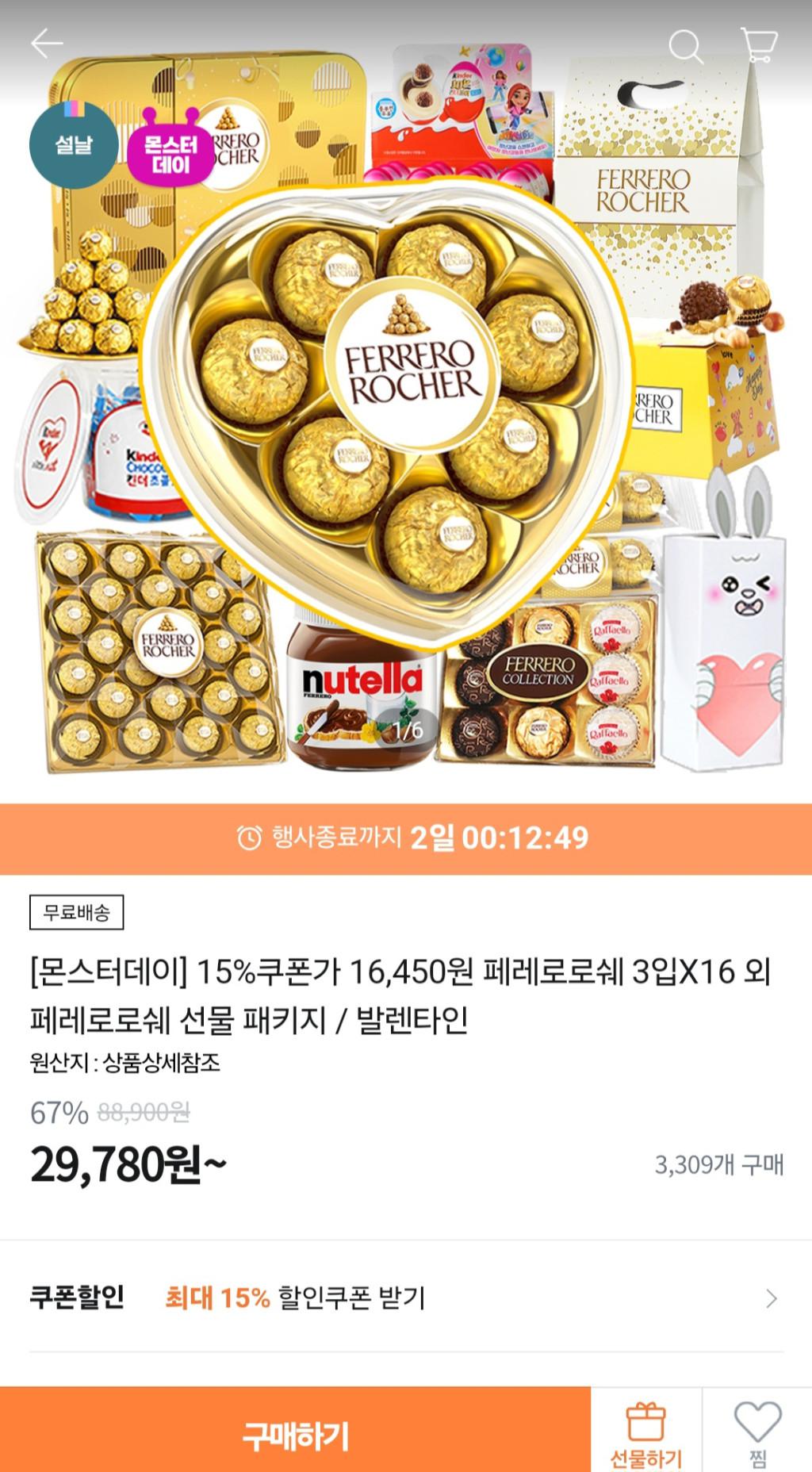Tap the 구매하기 purchase button

(295, 1434)
